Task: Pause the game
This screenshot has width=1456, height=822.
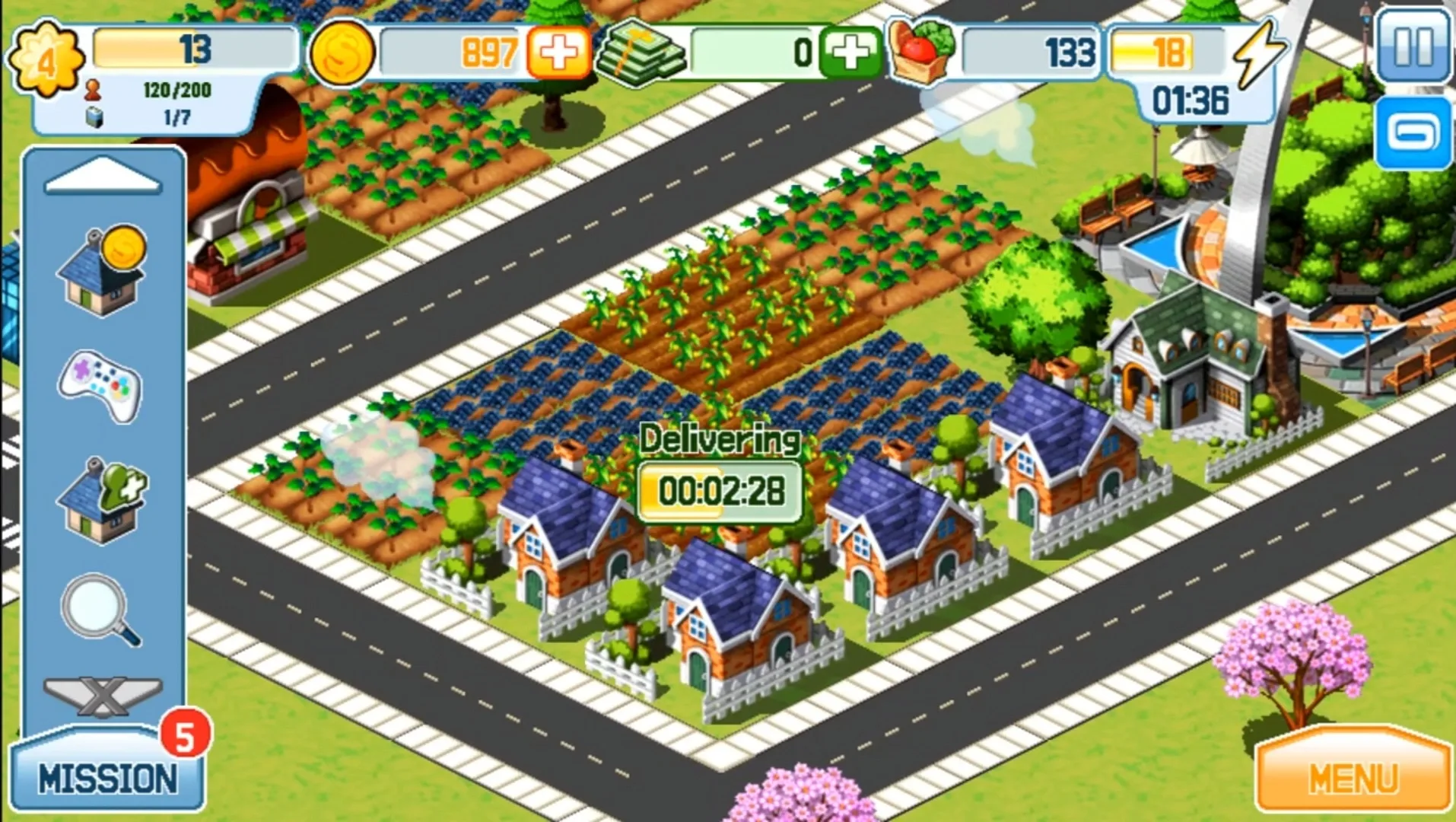Action: [1413, 47]
